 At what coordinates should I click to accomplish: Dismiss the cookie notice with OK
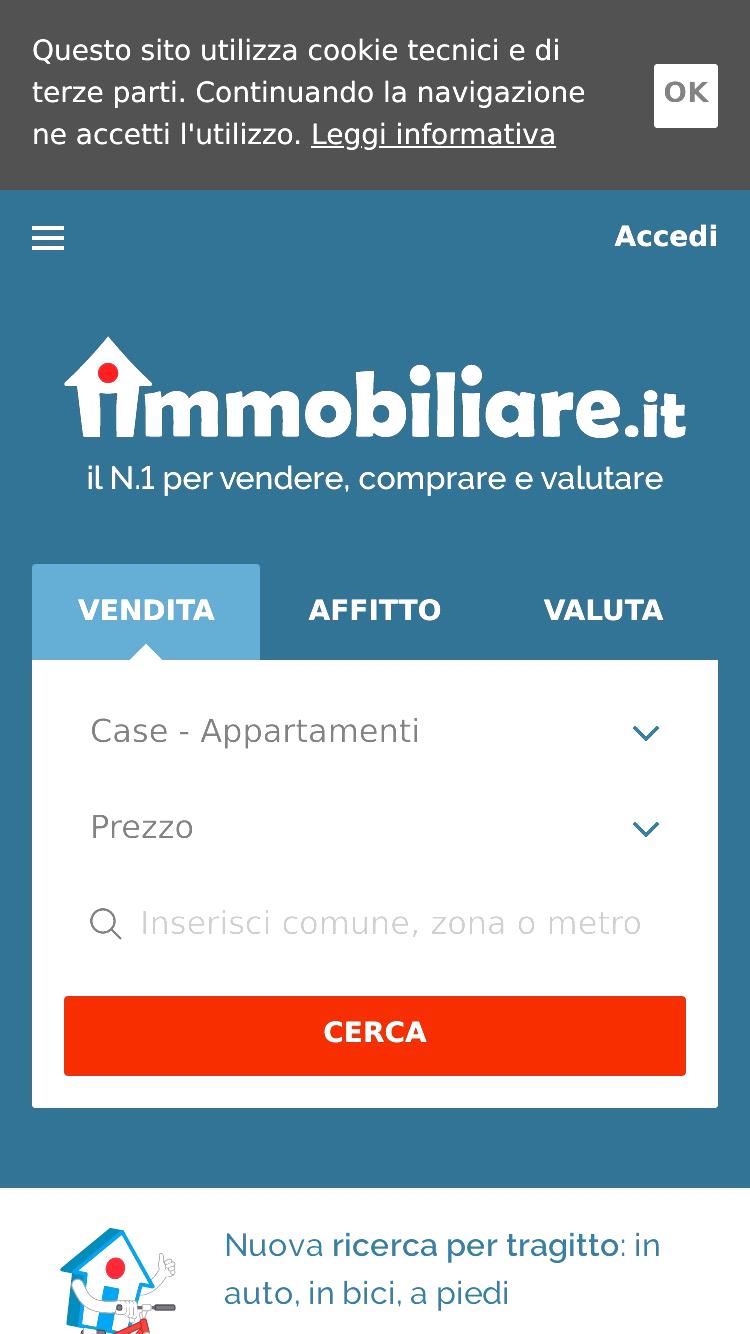(x=686, y=95)
